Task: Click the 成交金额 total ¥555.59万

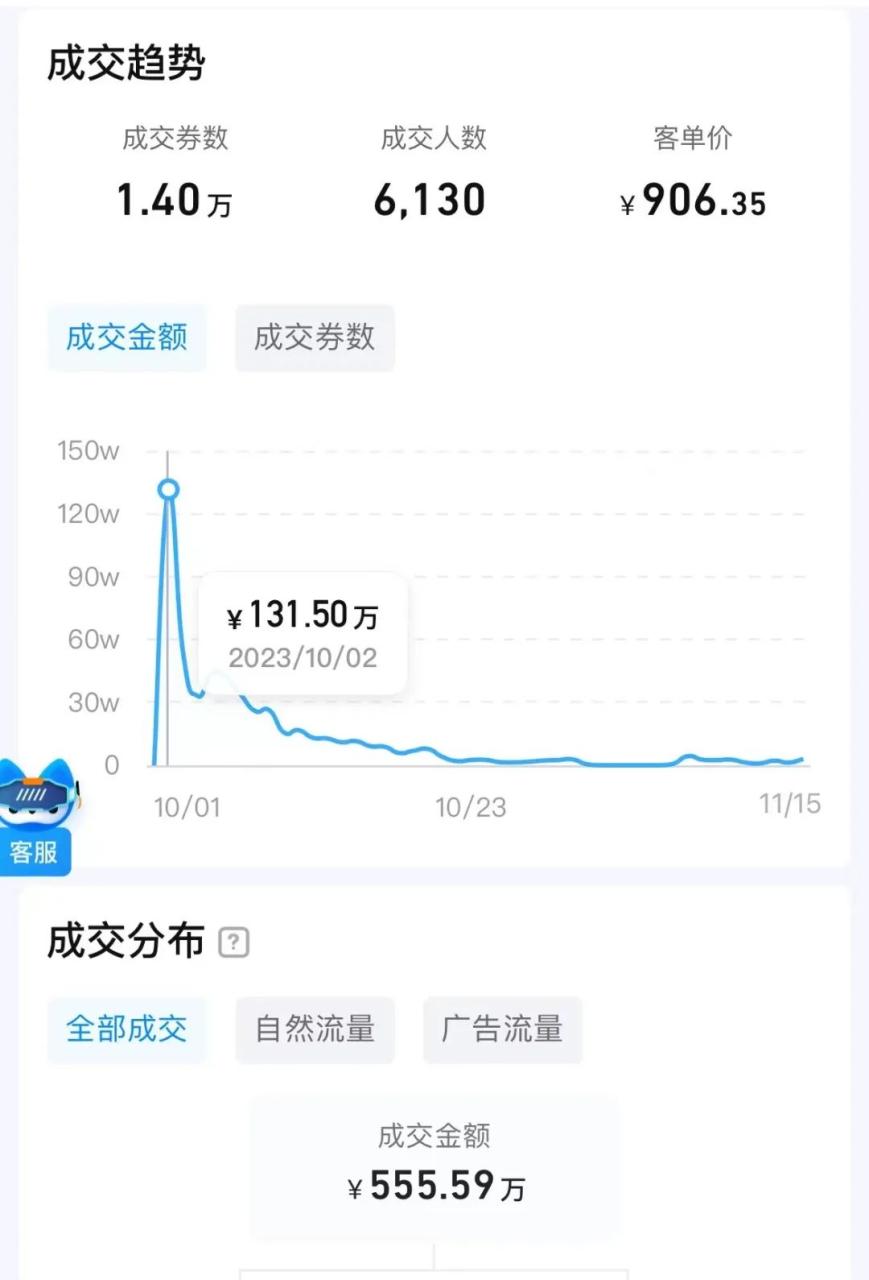Action: point(434,1188)
